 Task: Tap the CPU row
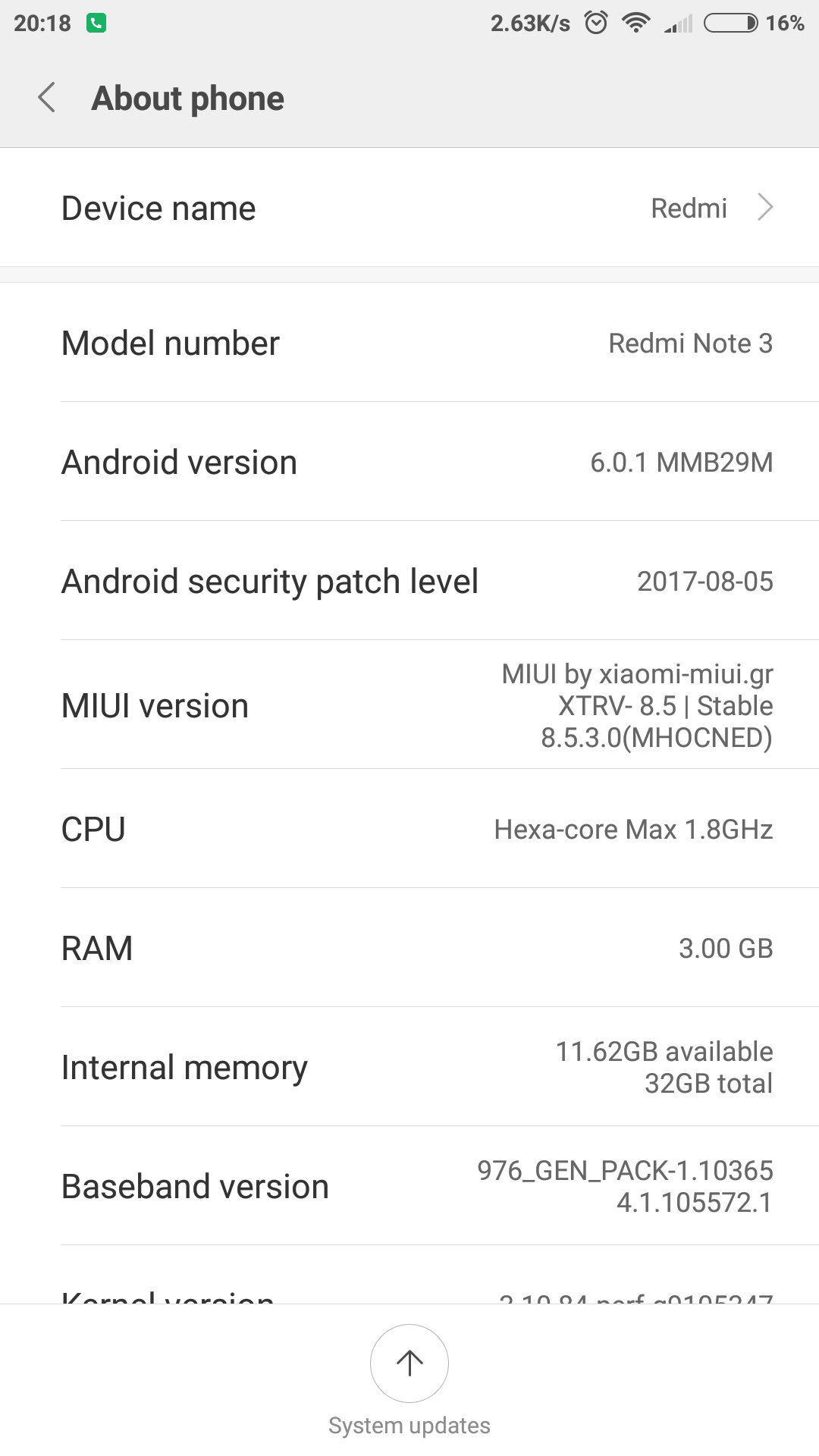[409, 829]
